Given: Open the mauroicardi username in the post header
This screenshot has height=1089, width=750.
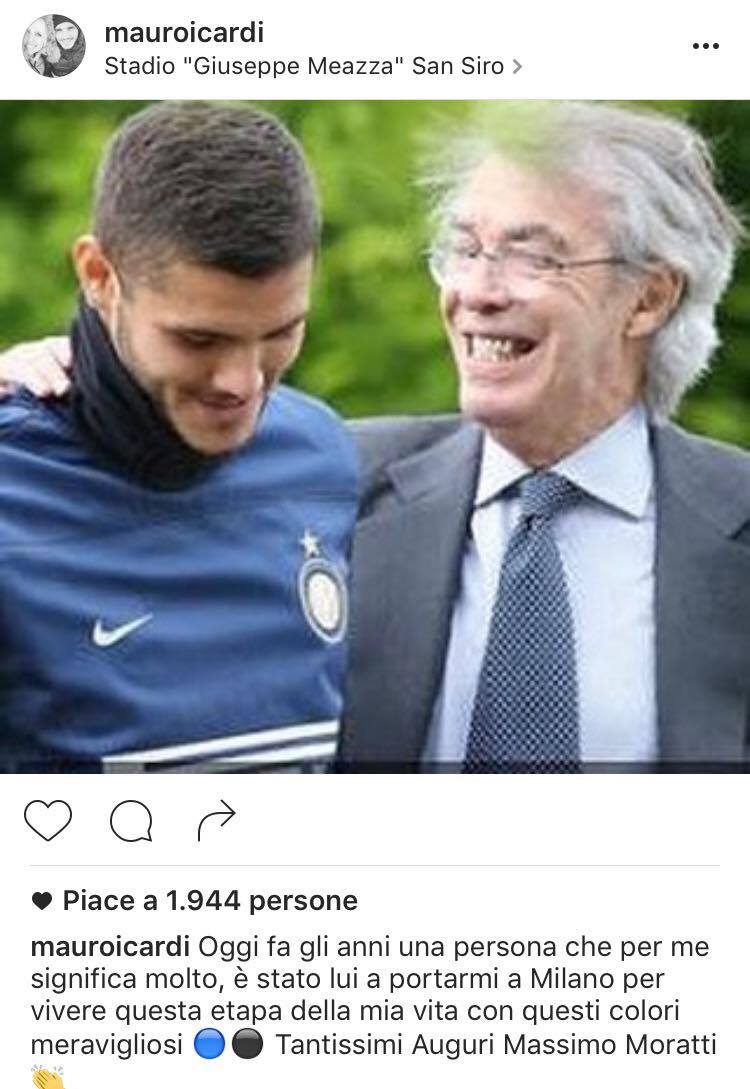Looking at the screenshot, I should [184, 32].
